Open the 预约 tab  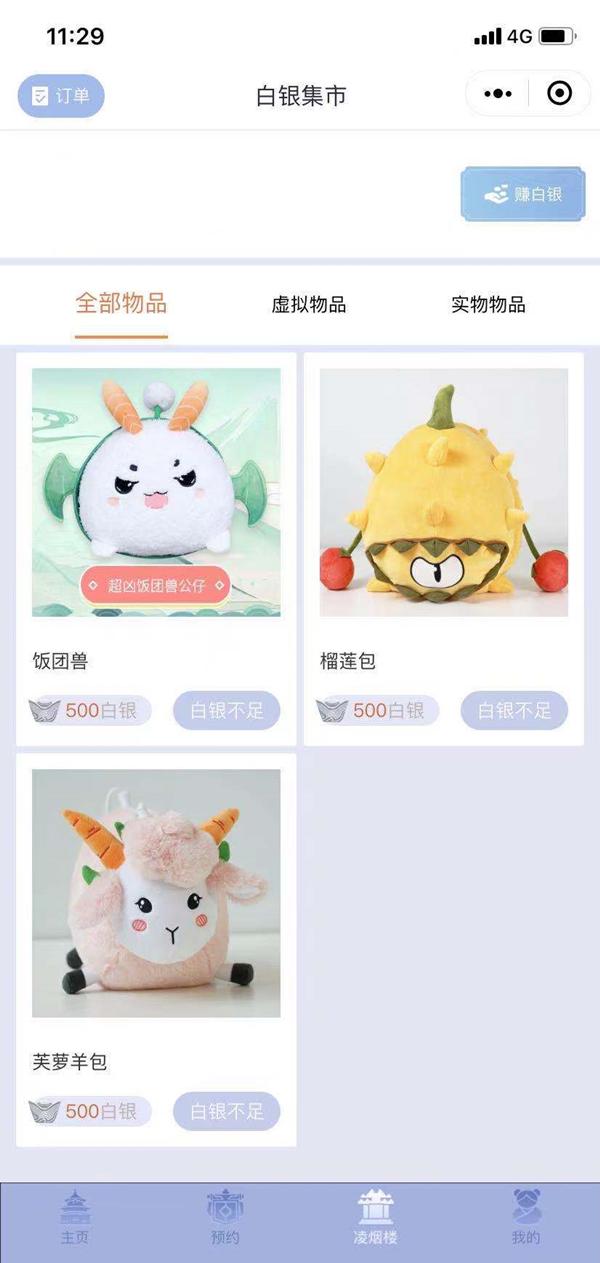(225, 1217)
